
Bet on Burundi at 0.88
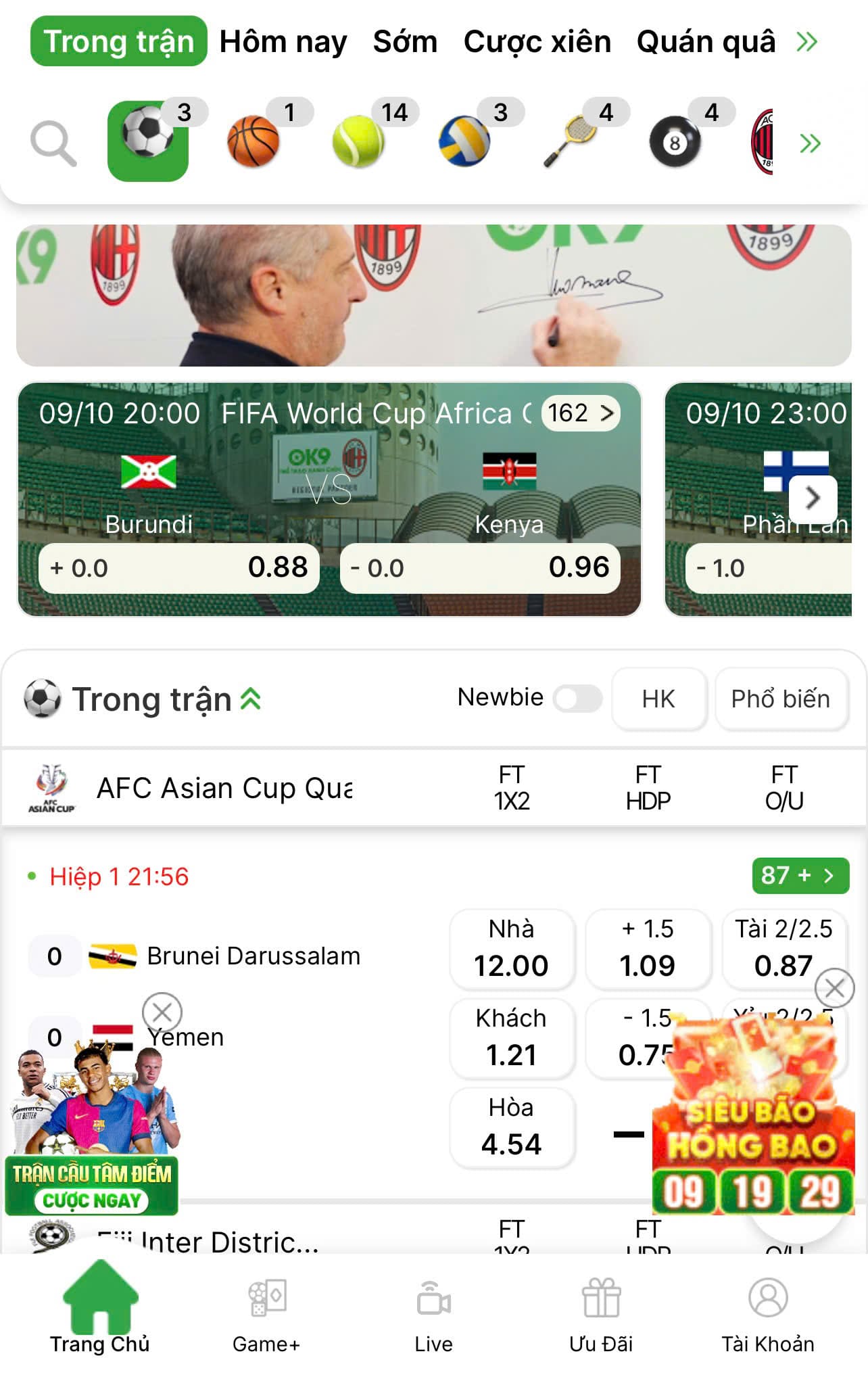click(179, 568)
